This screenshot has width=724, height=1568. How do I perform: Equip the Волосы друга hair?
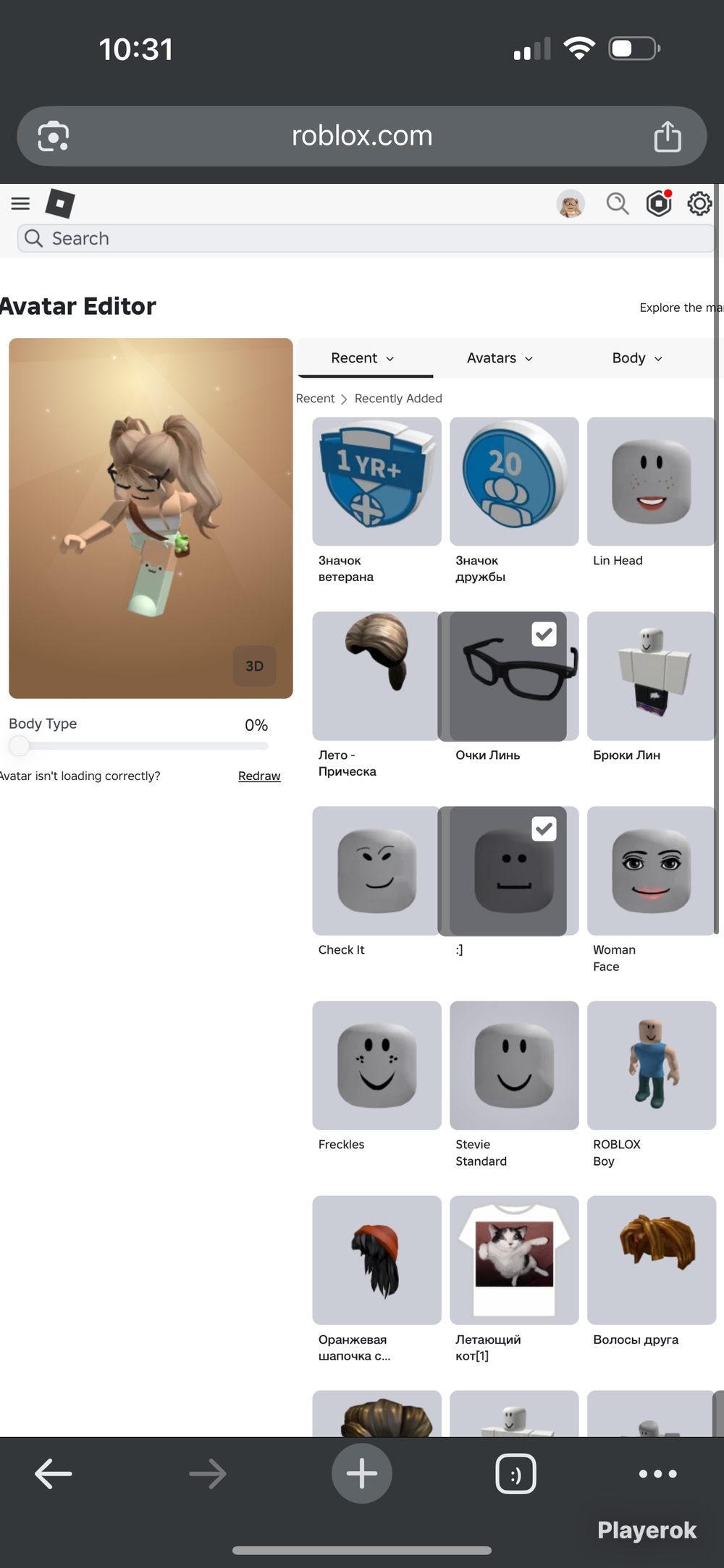pos(652,1260)
